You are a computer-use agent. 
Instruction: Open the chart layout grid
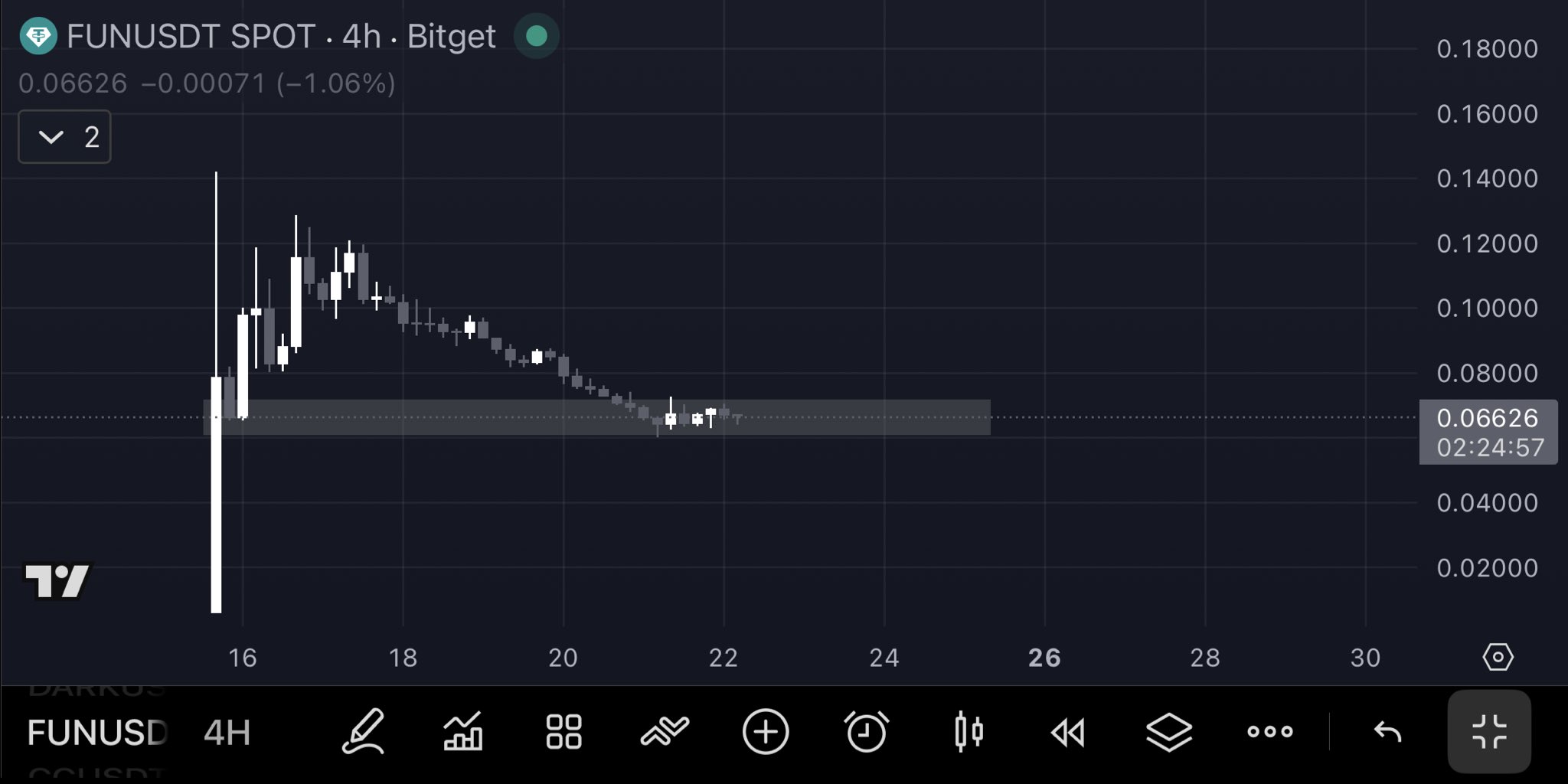coord(563,733)
